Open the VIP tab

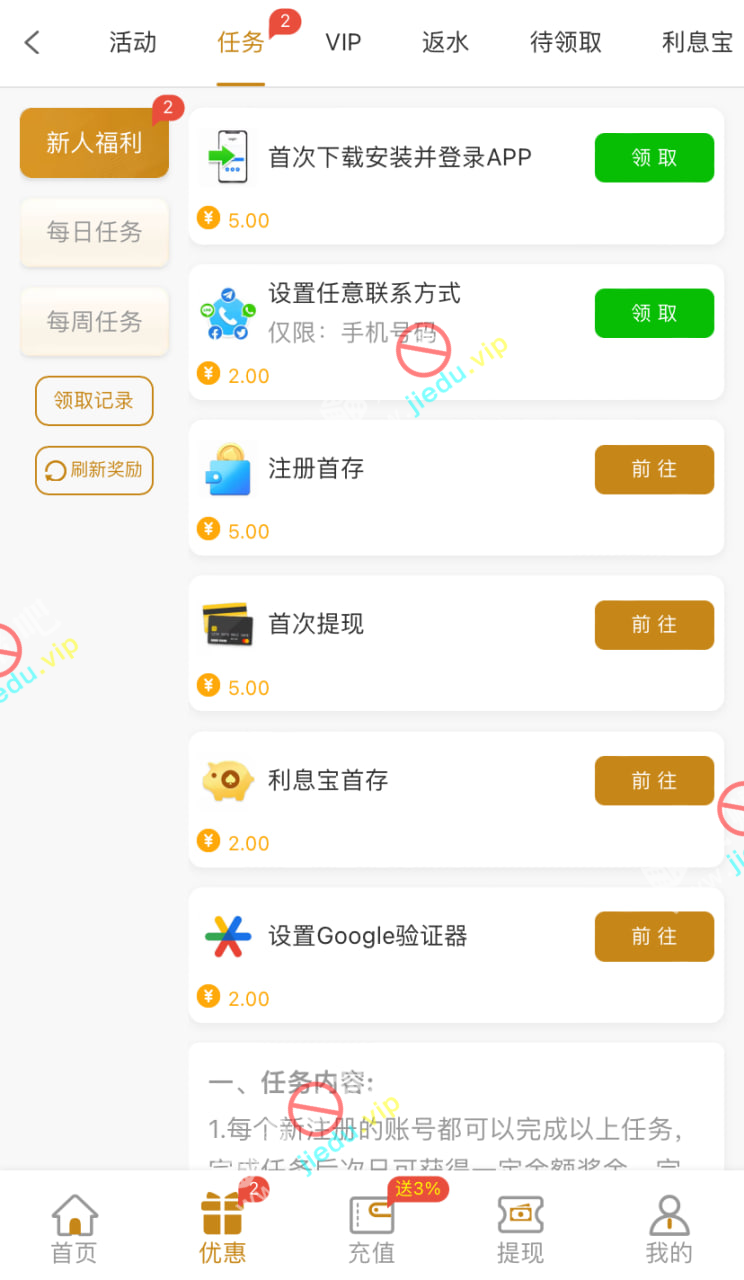pyautogui.click(x=343, y=42)
